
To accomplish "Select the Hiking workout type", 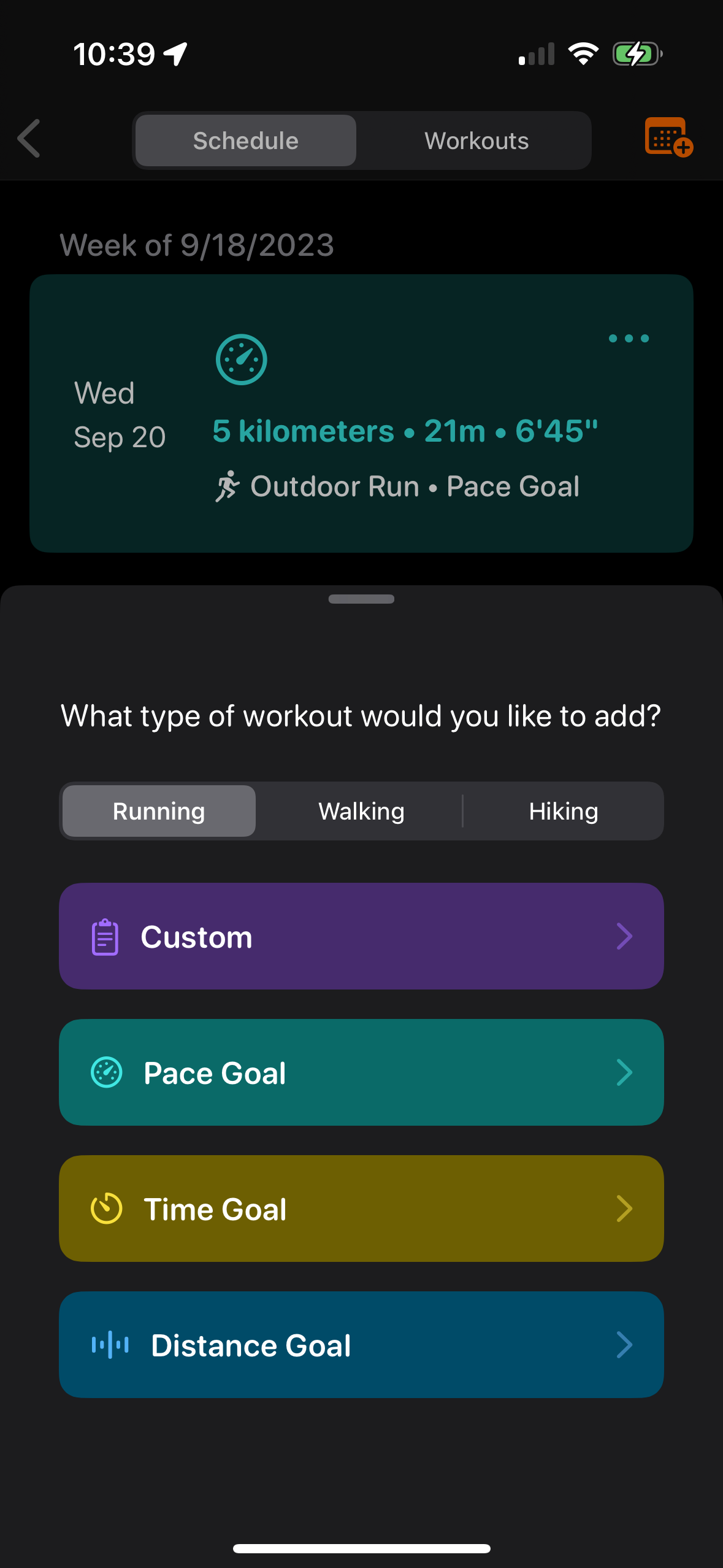I will [x=563, y=811].
